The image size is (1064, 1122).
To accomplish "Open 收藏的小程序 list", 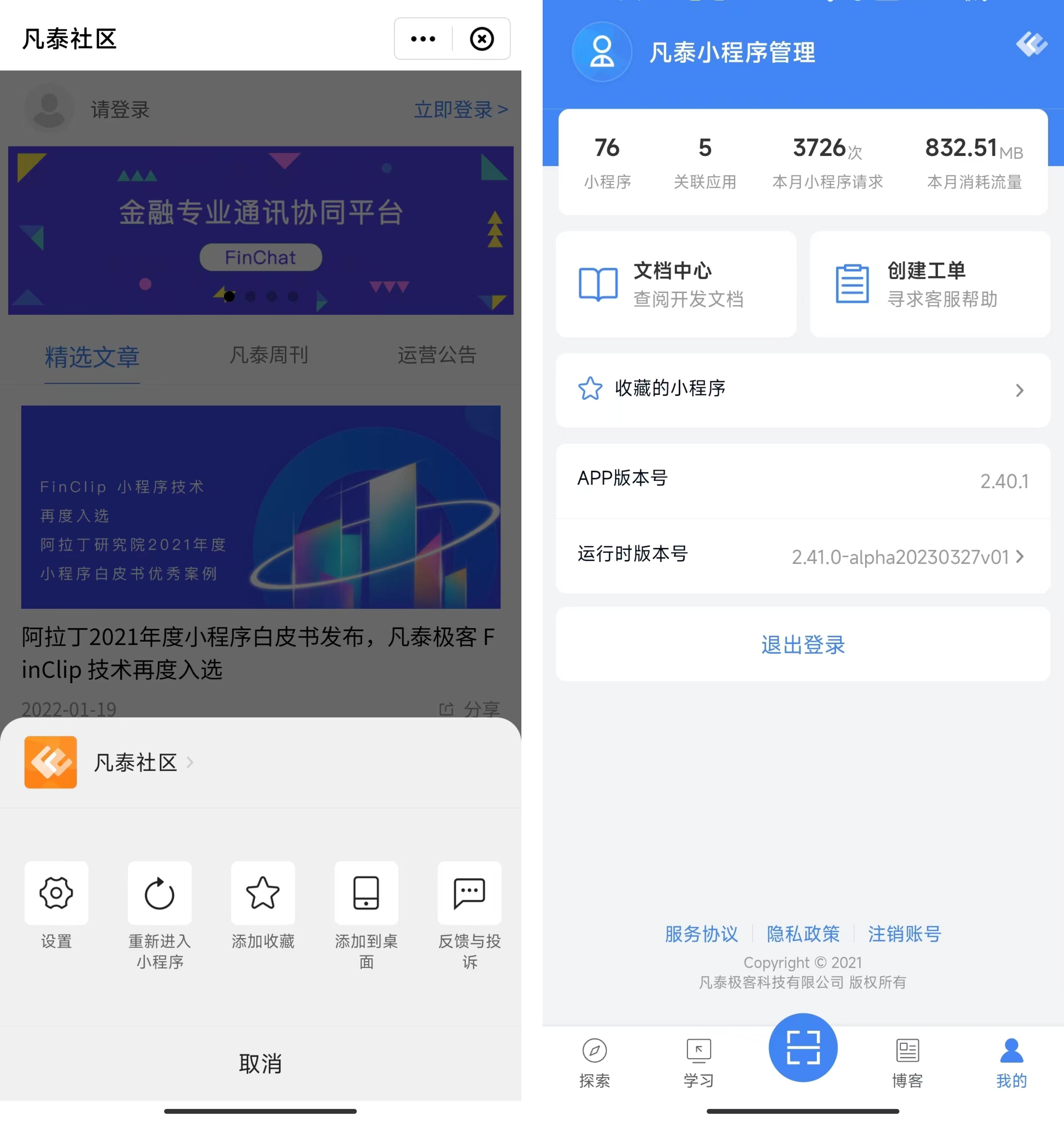I will click(802, 390).
